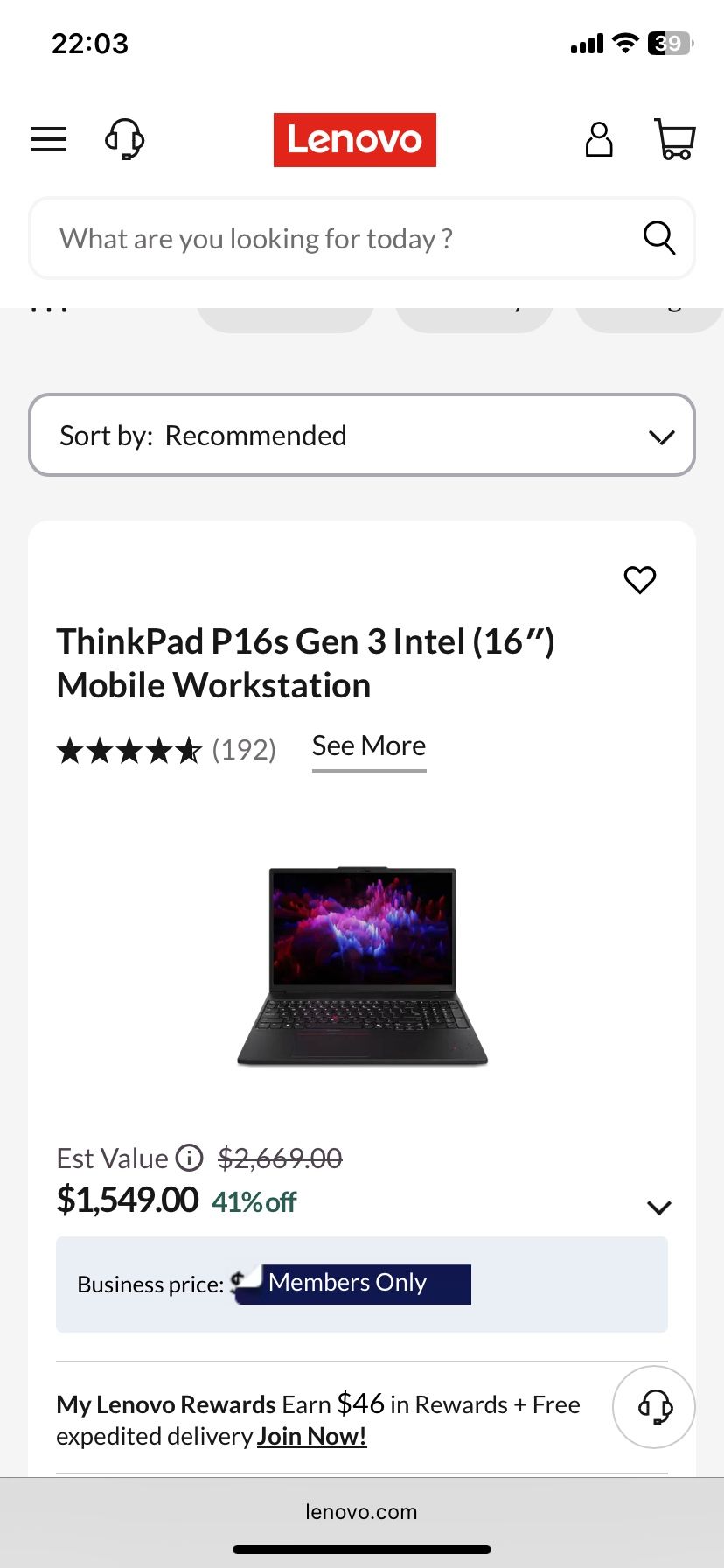Open the hamburger navigation menu

[x=49, y=139]
